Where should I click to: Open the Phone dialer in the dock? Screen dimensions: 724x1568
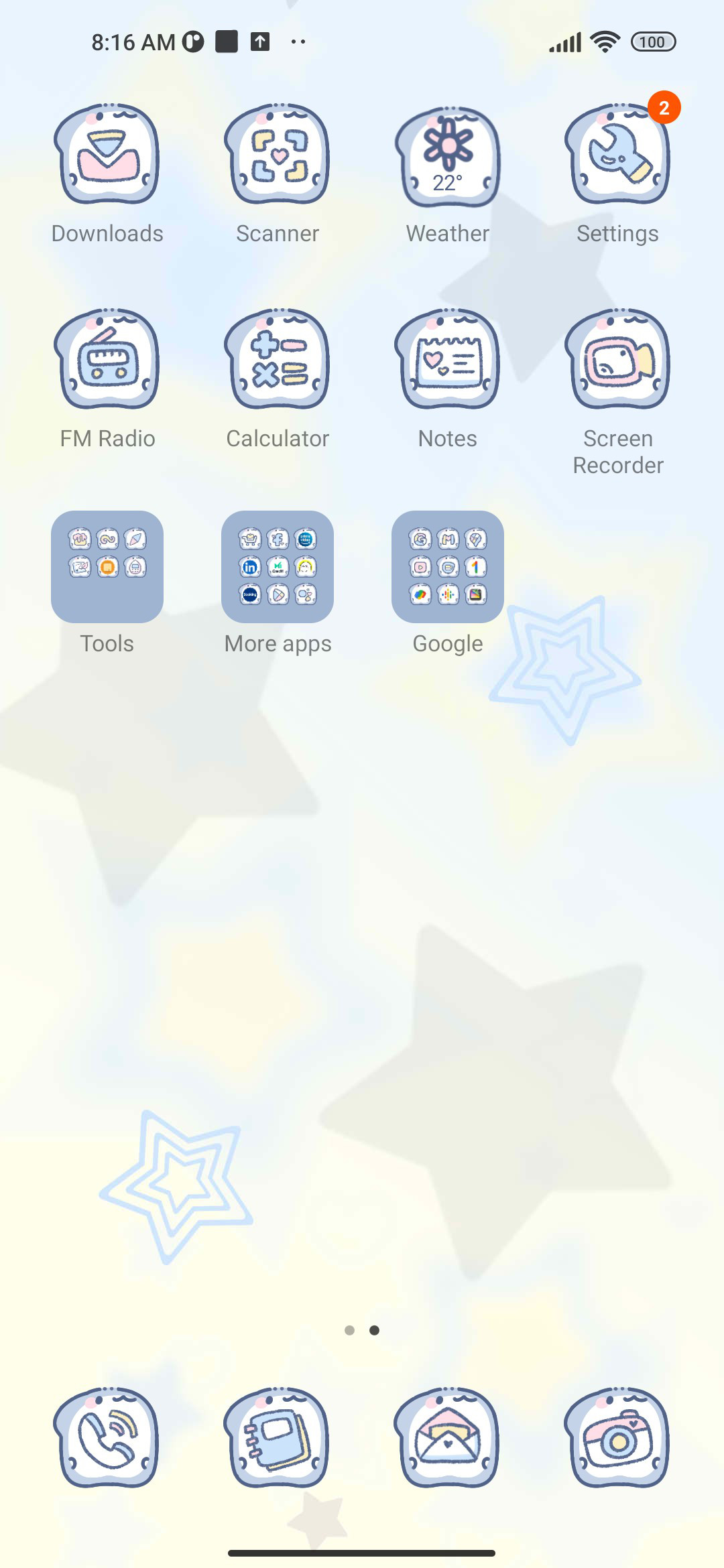(x=107, y=1437)
